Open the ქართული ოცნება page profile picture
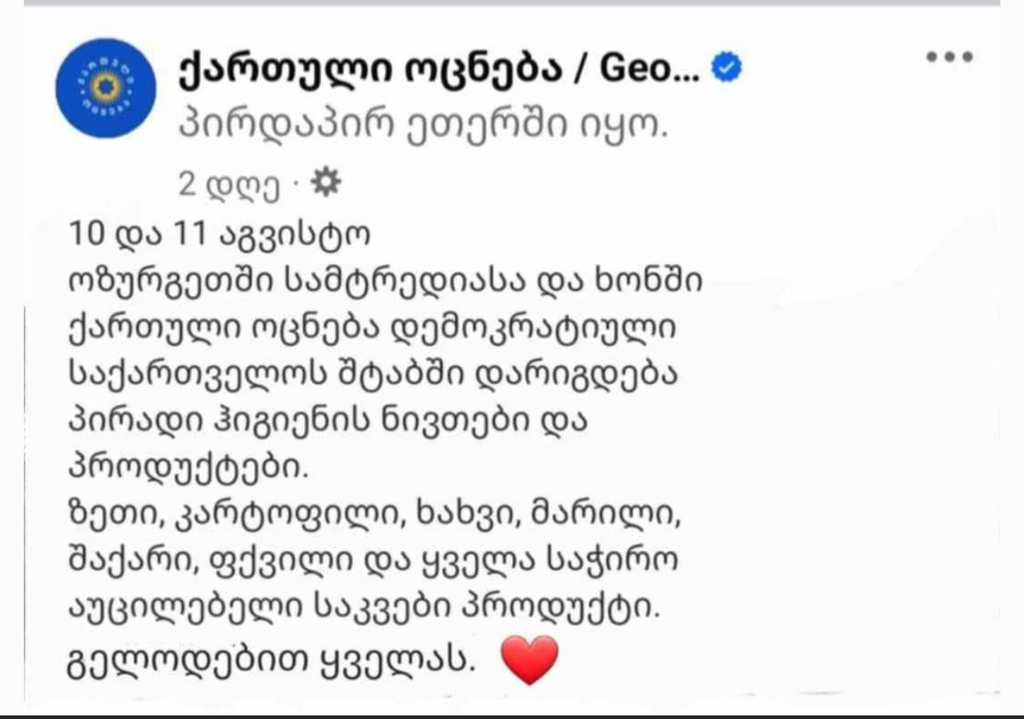This screenshot has height=719, width=1024. (x=106, y=88)
